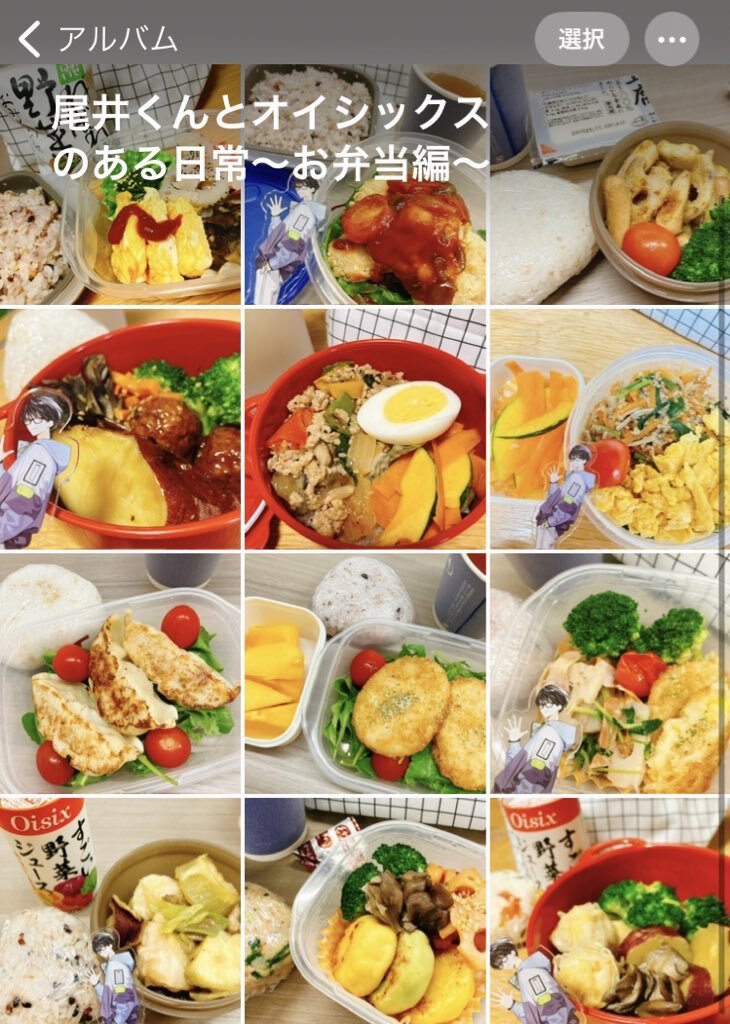Open the shumai in red bowl photo
Viewport: 730px width, 1024px height.
[x=610, y=910]
